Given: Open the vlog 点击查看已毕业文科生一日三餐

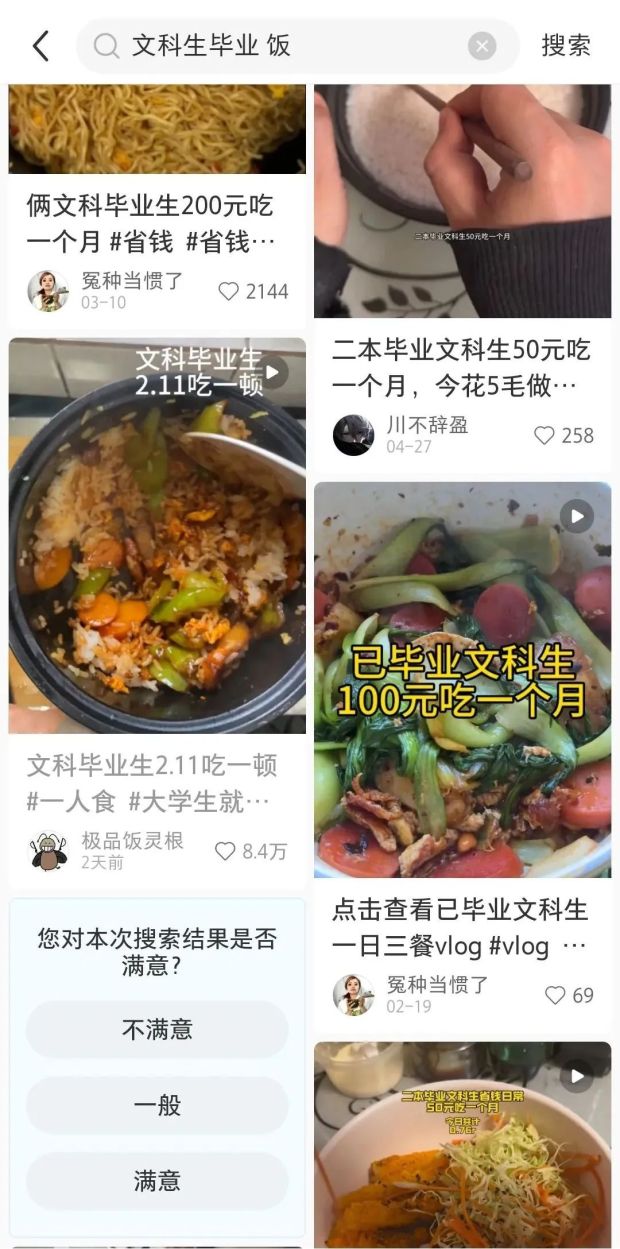Looking at the screenshot, I should [462, 680].
